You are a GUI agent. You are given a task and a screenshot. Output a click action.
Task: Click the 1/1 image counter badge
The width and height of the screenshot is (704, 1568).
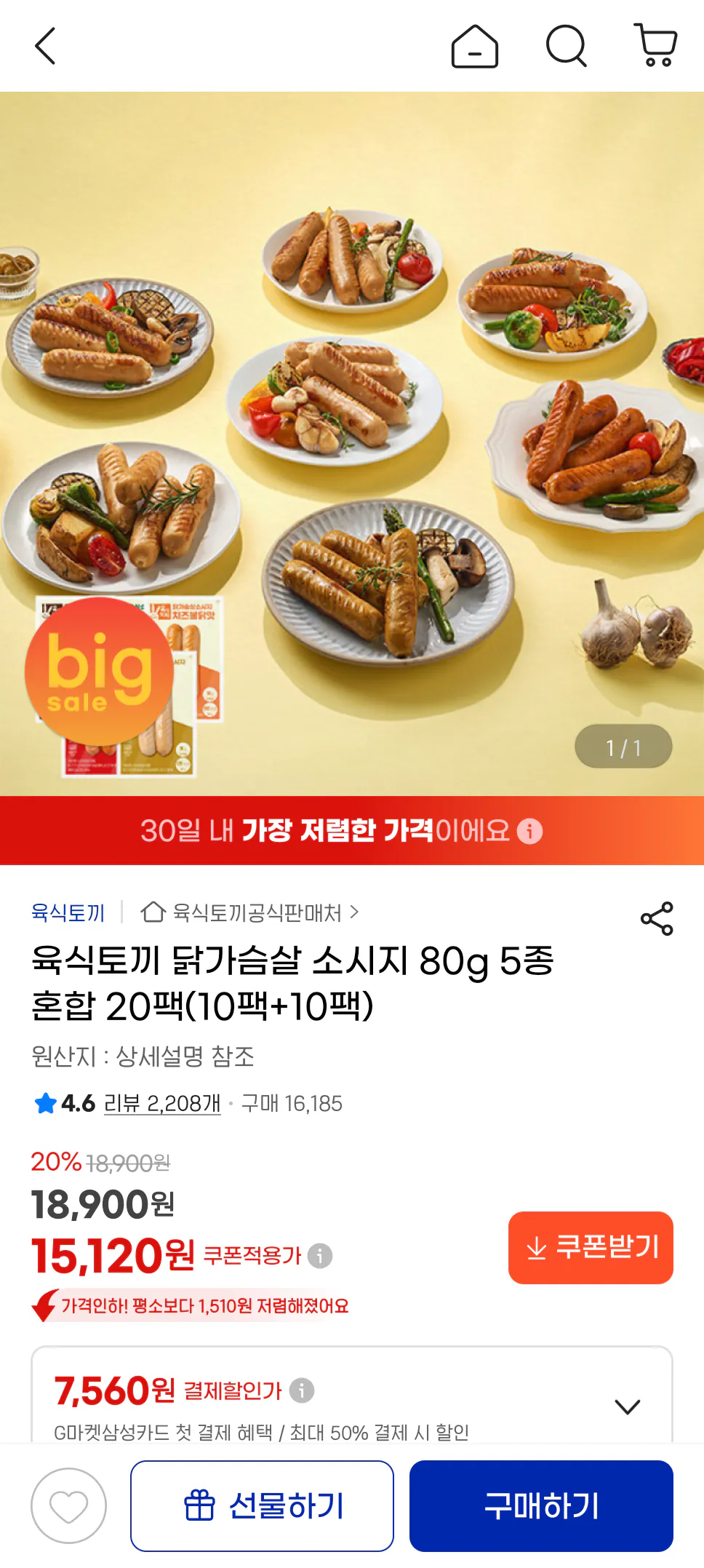point(623,745)
